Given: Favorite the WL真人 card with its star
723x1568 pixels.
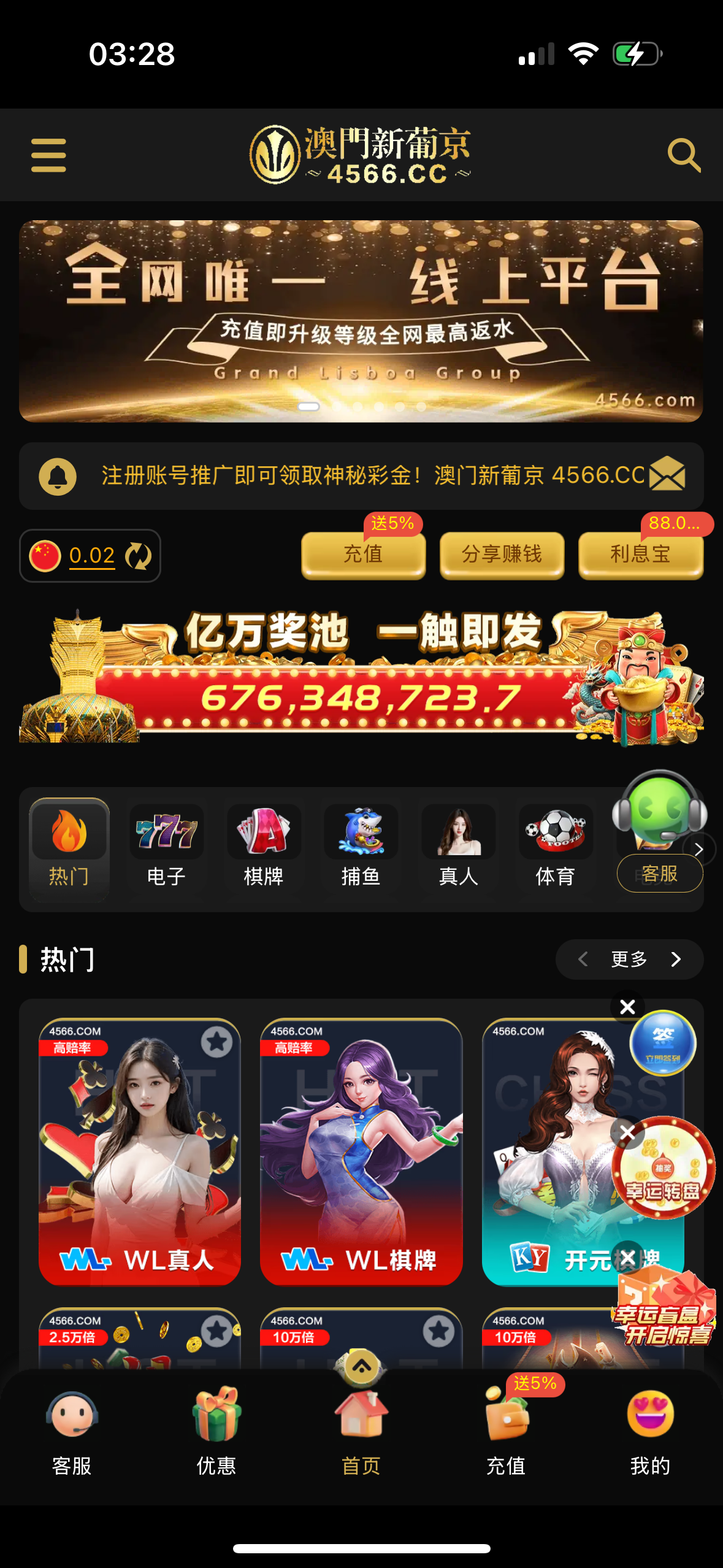Looking at the screenshot, I should tap(216, 1042).
